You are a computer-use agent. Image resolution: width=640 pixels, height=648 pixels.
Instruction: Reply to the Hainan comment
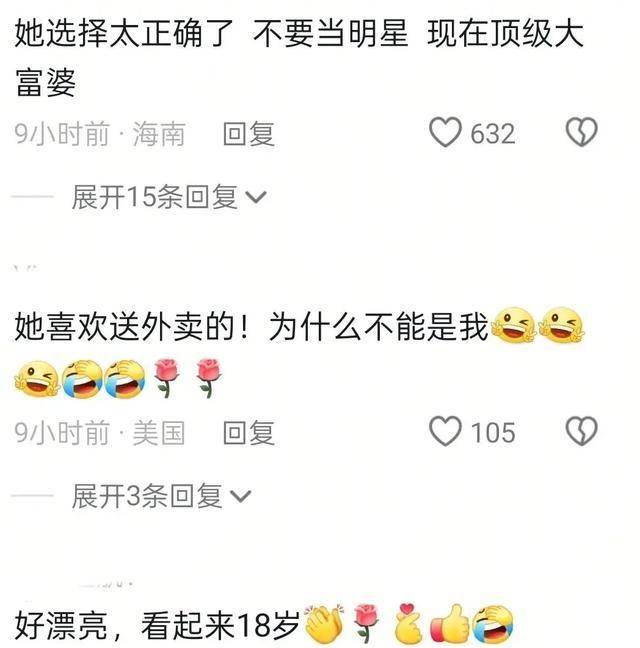point(248,134)
